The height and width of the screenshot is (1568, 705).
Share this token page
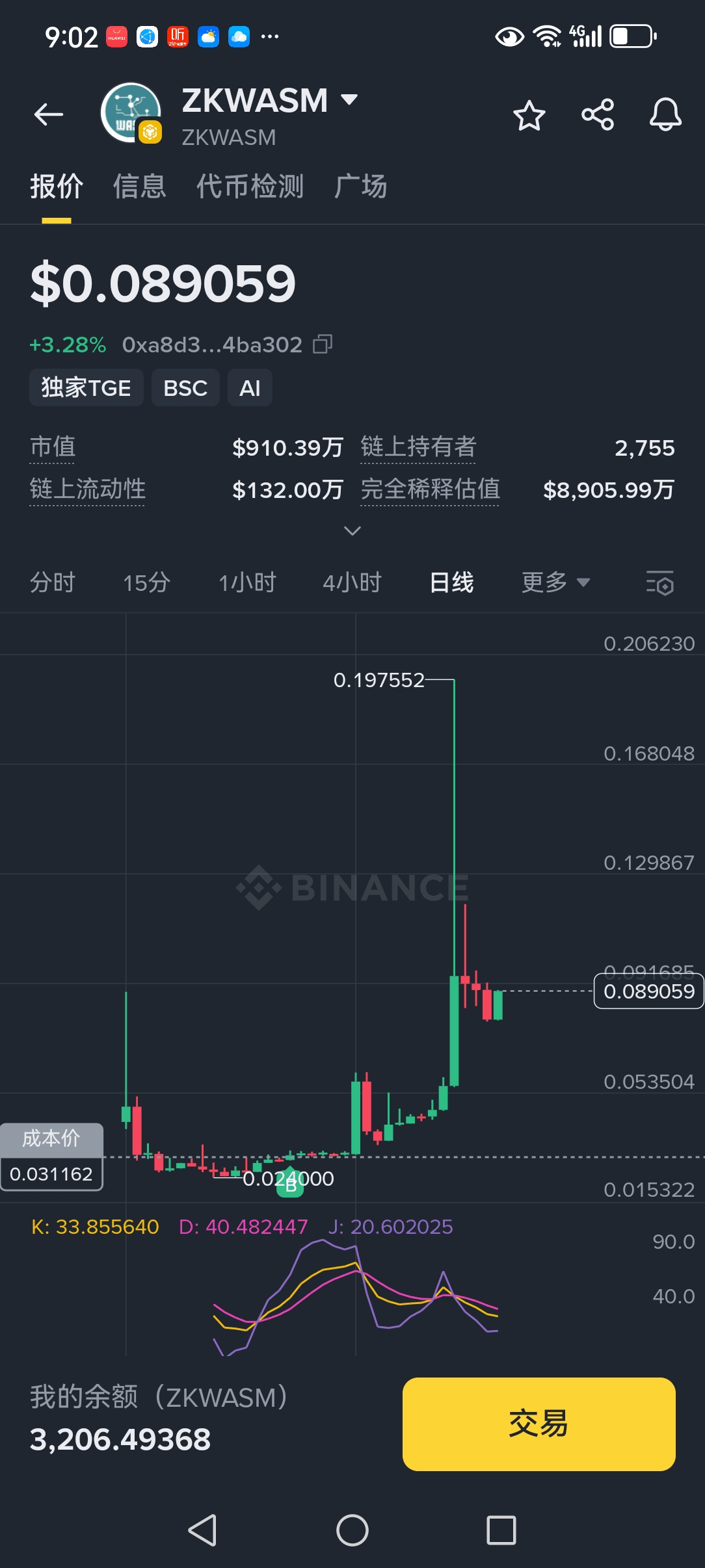(598, 115)
